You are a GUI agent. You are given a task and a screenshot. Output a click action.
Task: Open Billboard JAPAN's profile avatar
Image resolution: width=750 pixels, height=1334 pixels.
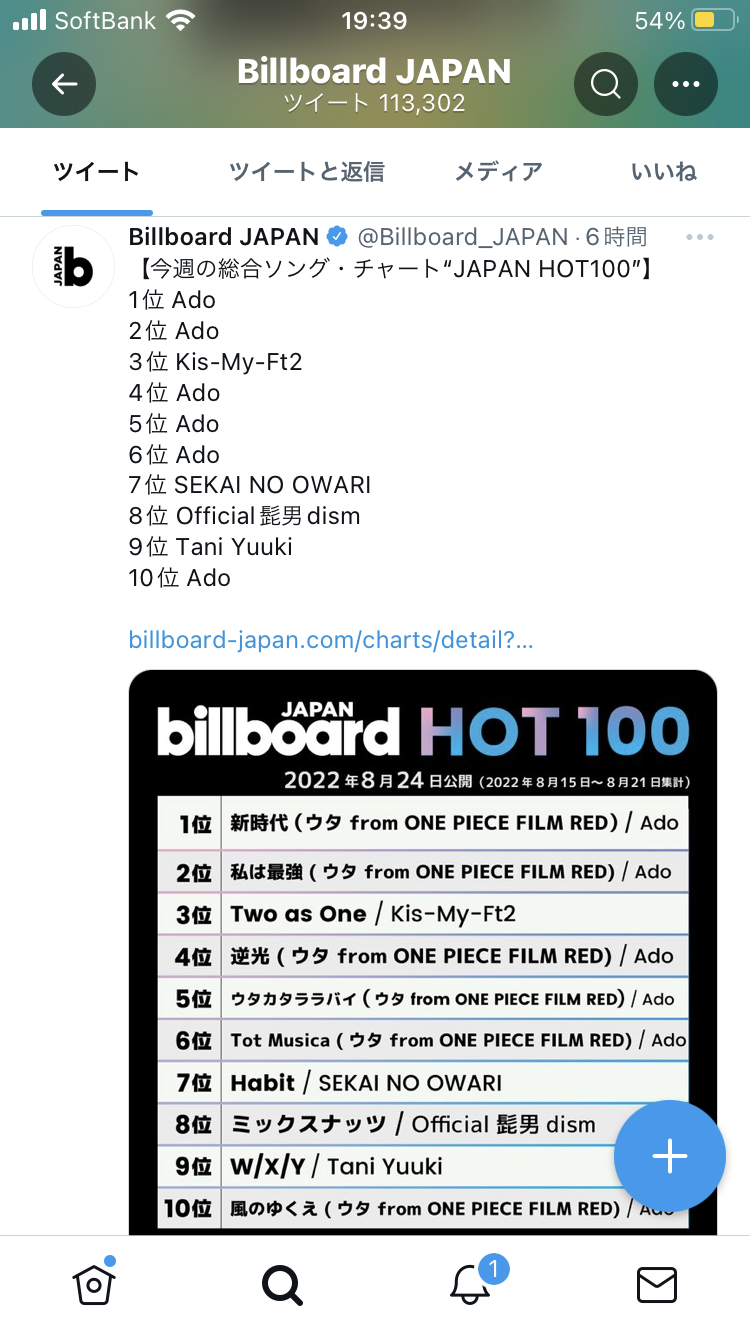(x=74, y=267)
